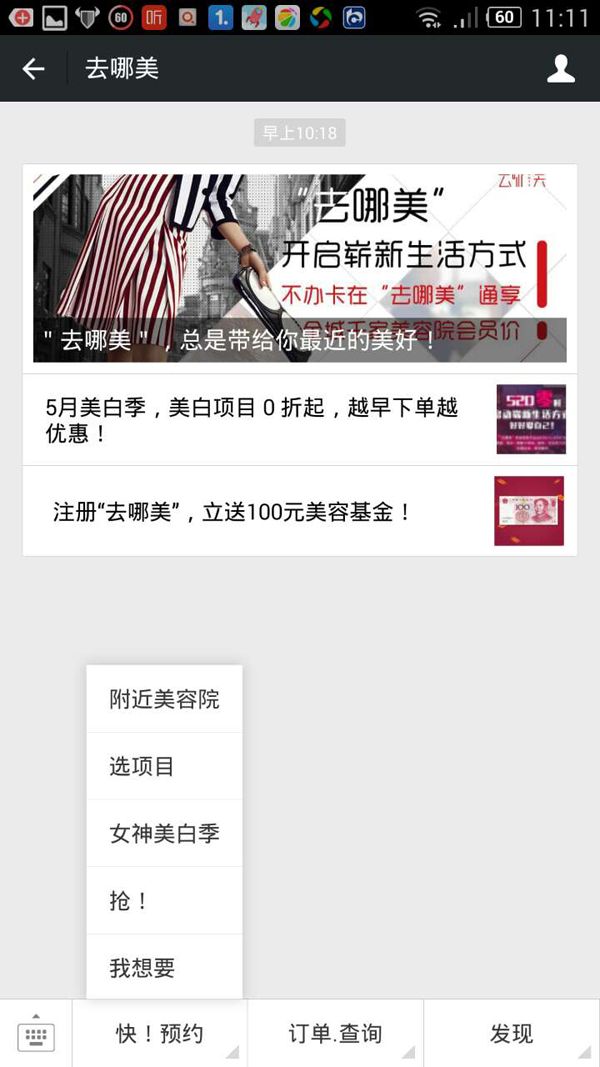This screenshot has height=1067, width=600.
Task: Collapse the 快！预约 menu
Action: pos(160,1033)
